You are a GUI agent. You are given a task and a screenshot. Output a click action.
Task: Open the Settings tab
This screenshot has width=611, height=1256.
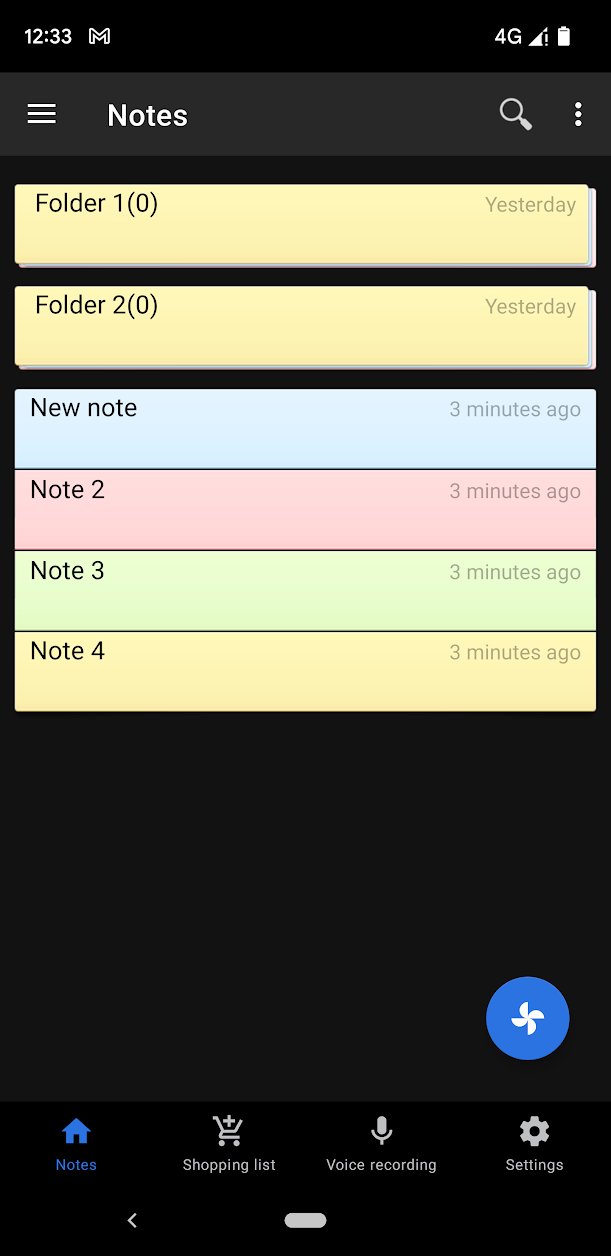tap(534, 1145)
